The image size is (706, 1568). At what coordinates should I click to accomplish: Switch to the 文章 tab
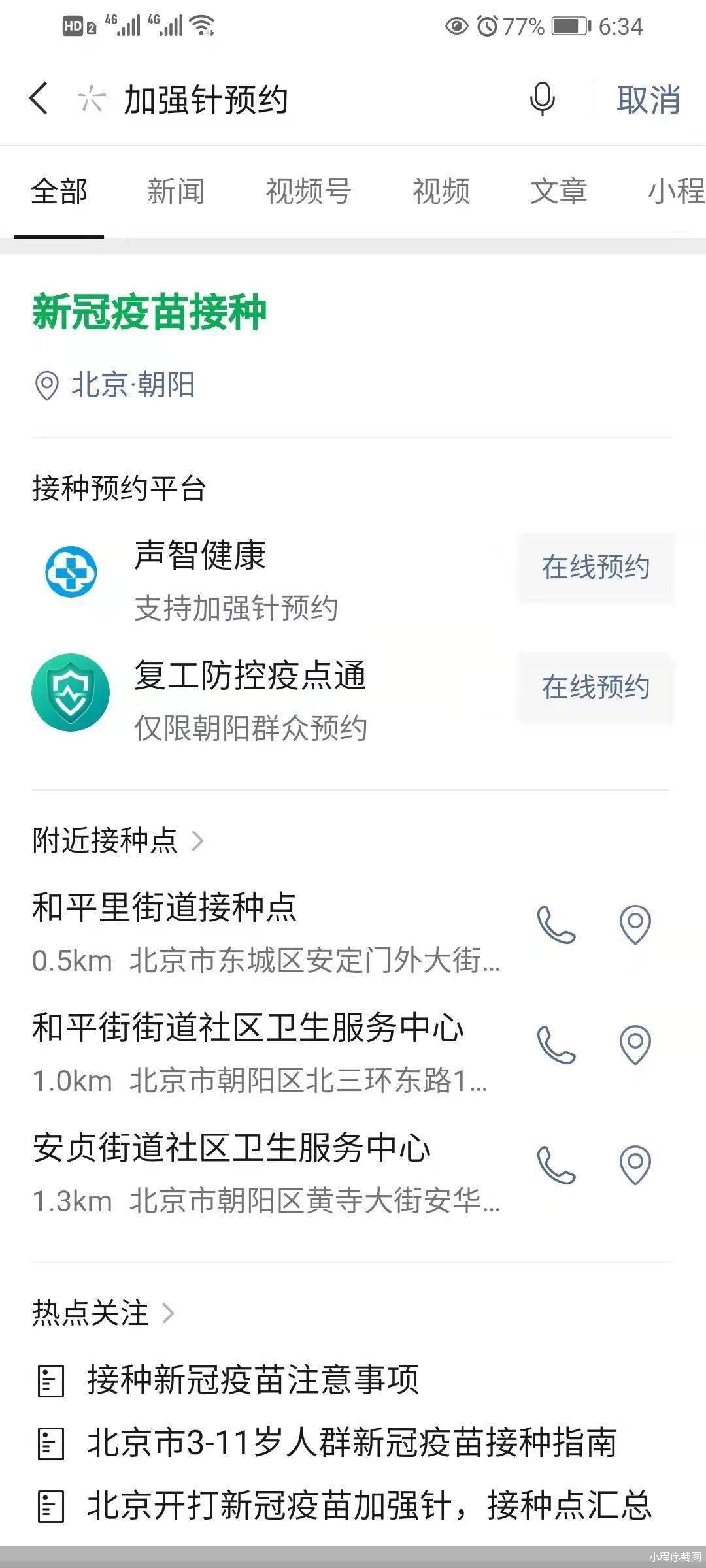pyautogui.click(x=559, y=191)
